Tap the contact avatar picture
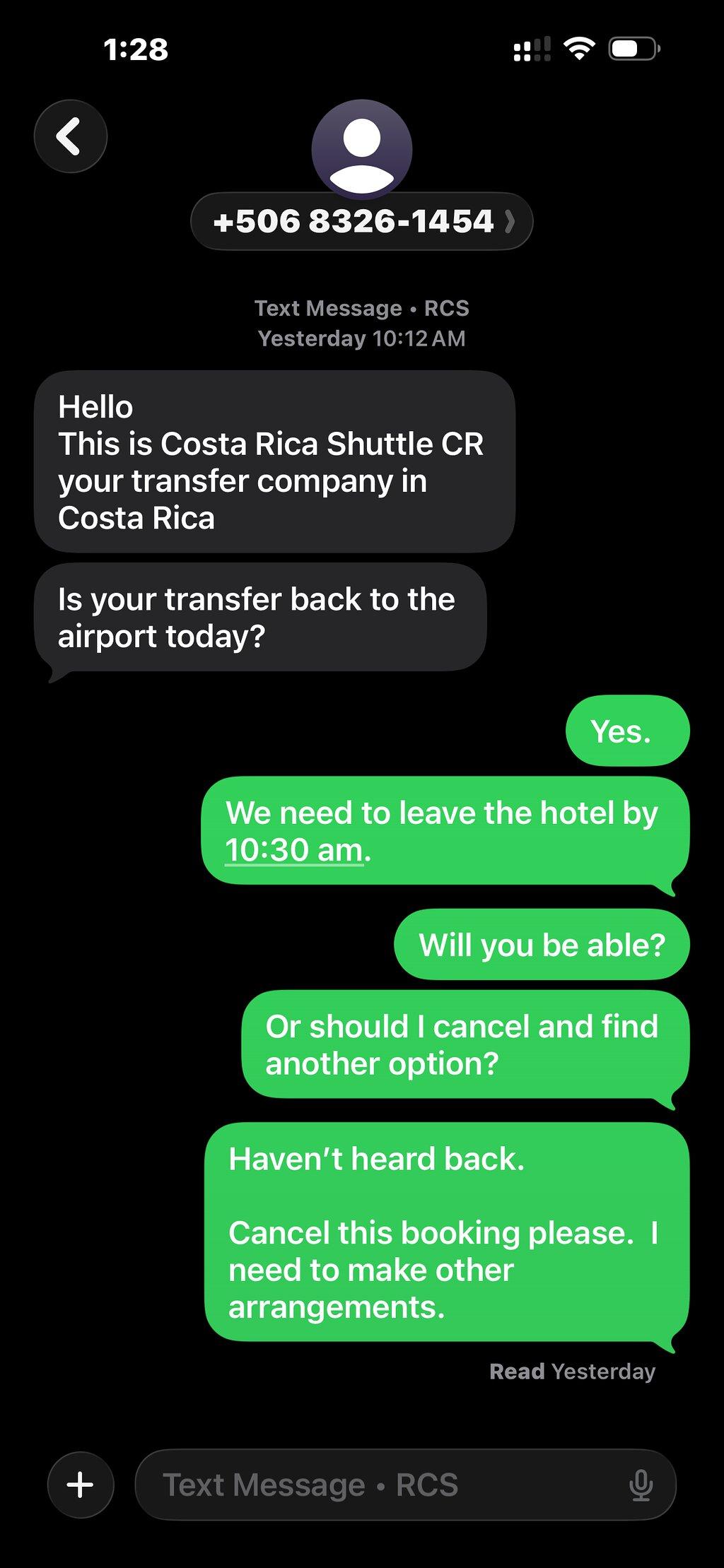The height and width of the screenshot is (1568, 724). [362, 150]
